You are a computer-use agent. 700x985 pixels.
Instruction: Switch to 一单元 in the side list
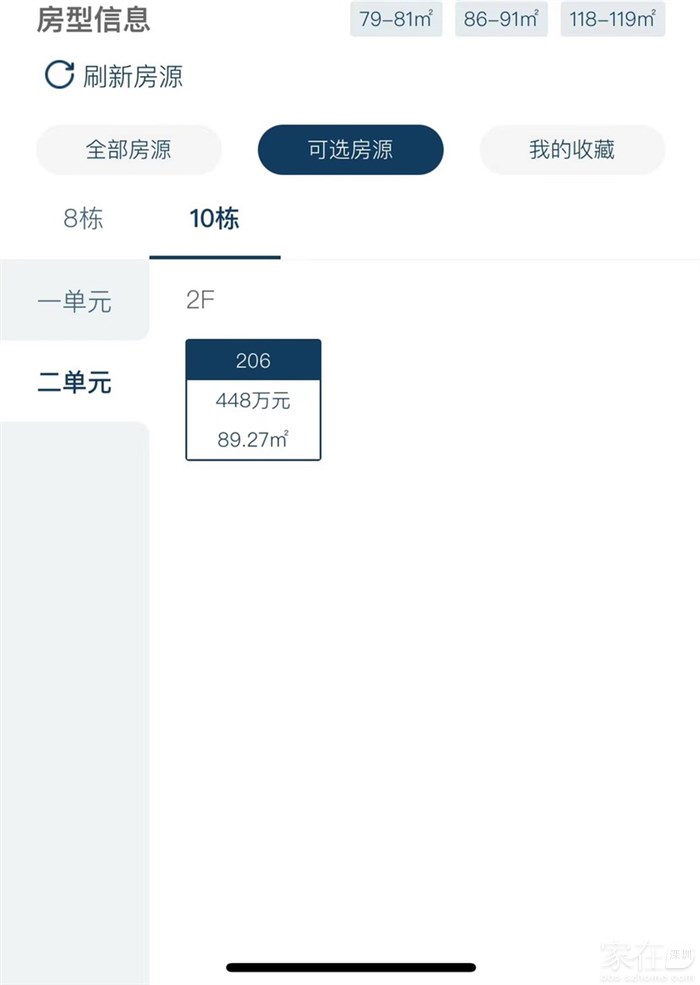click(x=74, y=301)
